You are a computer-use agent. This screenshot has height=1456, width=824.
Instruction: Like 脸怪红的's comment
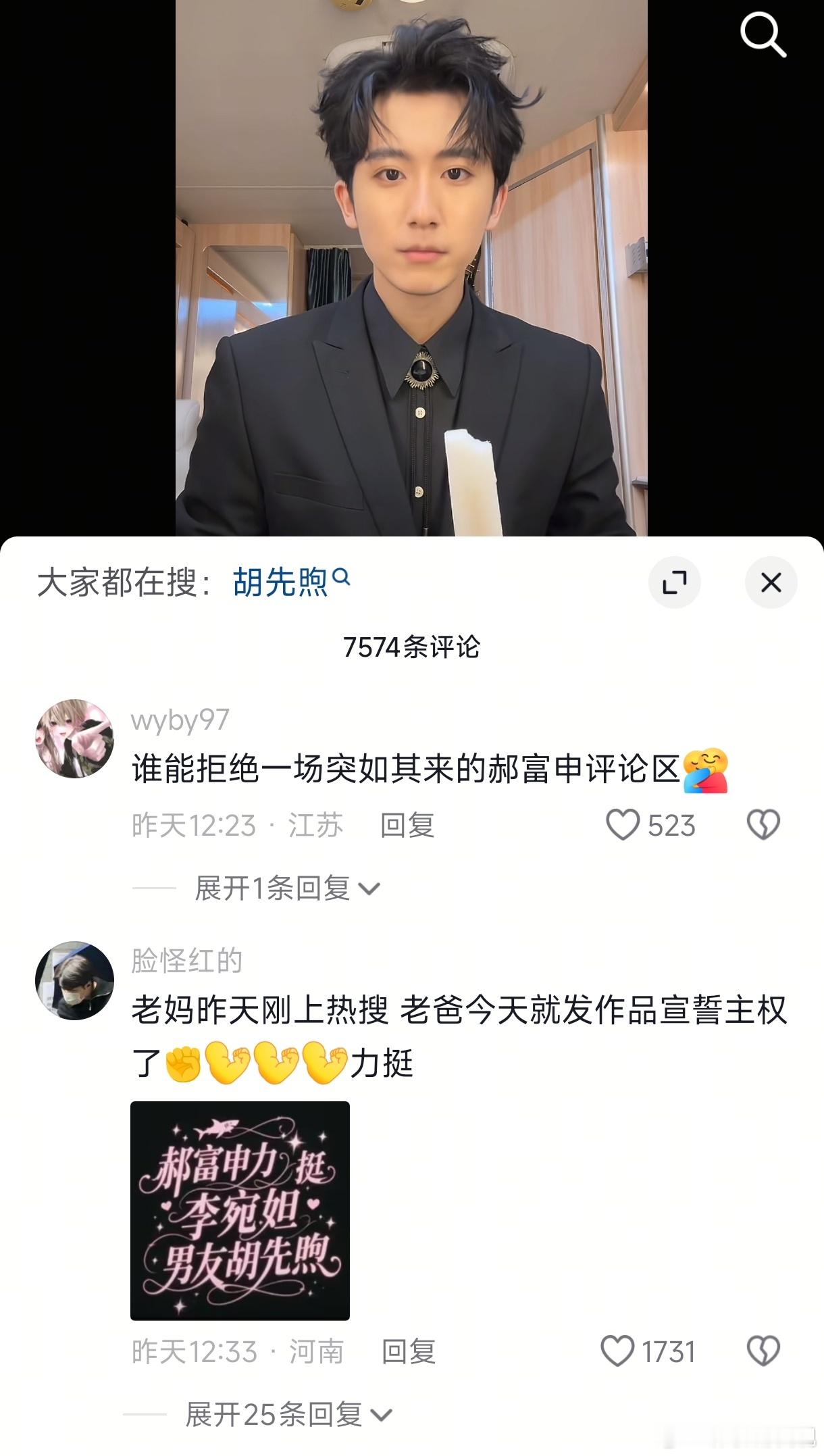click(617, 1351)
